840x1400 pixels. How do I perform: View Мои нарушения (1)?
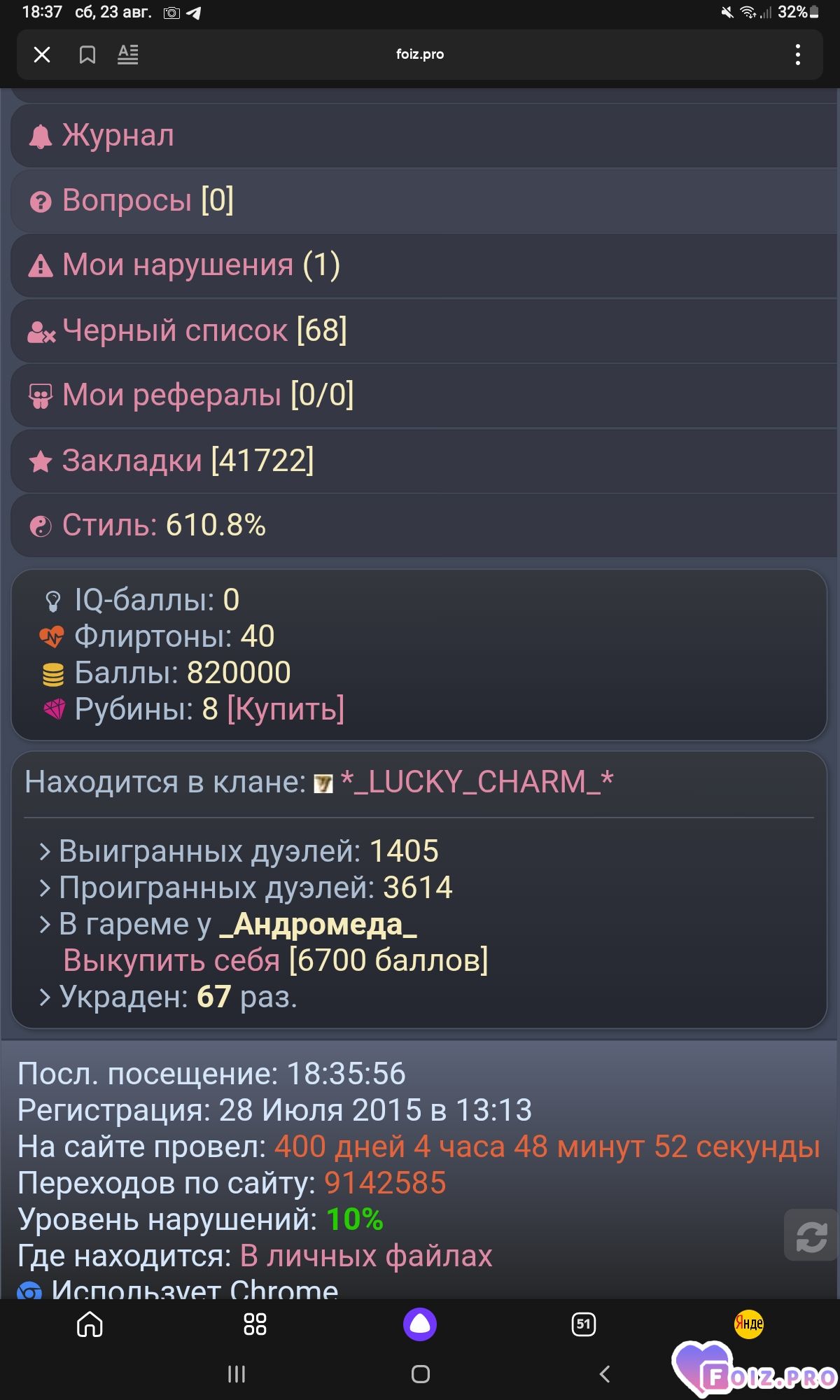click(425, 265)
